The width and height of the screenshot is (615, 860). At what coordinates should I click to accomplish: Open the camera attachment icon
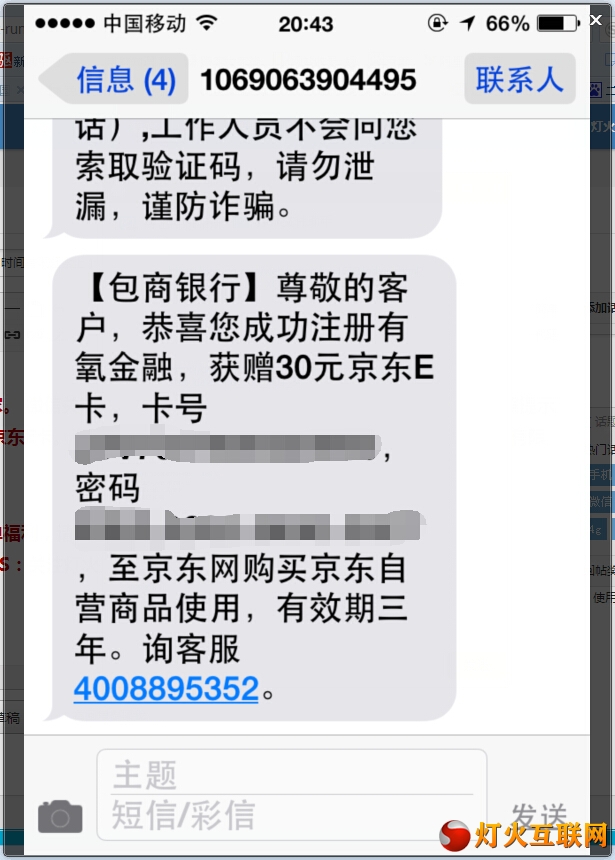coord(60,815)
